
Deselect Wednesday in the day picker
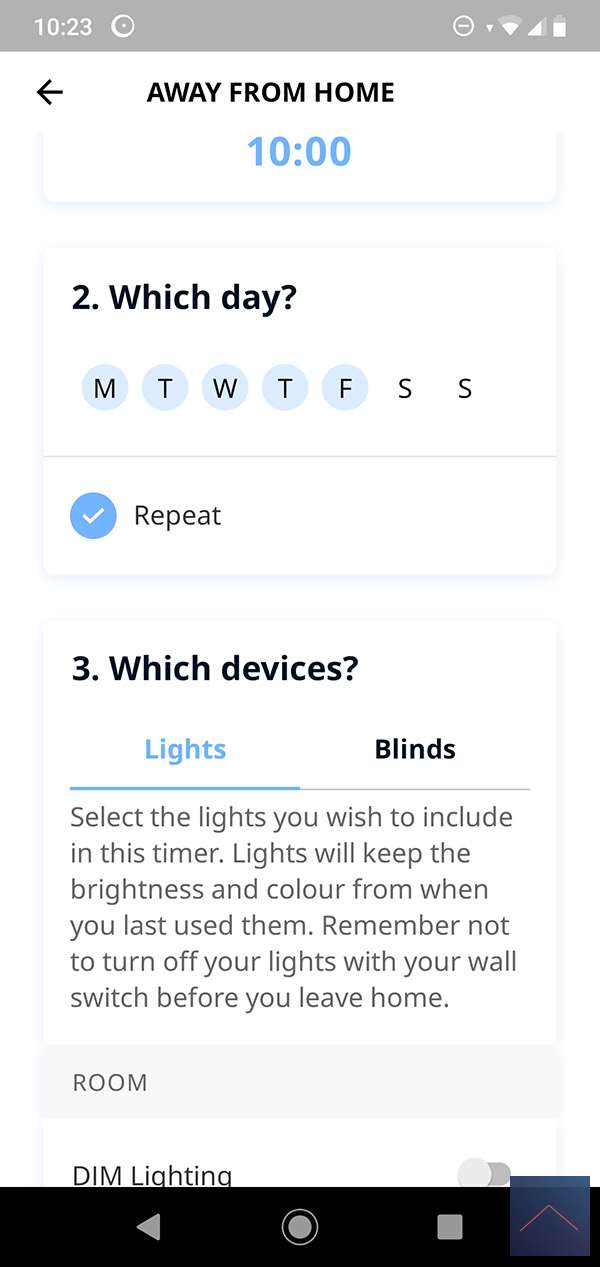pyautogui.click(x=225, y=388)
